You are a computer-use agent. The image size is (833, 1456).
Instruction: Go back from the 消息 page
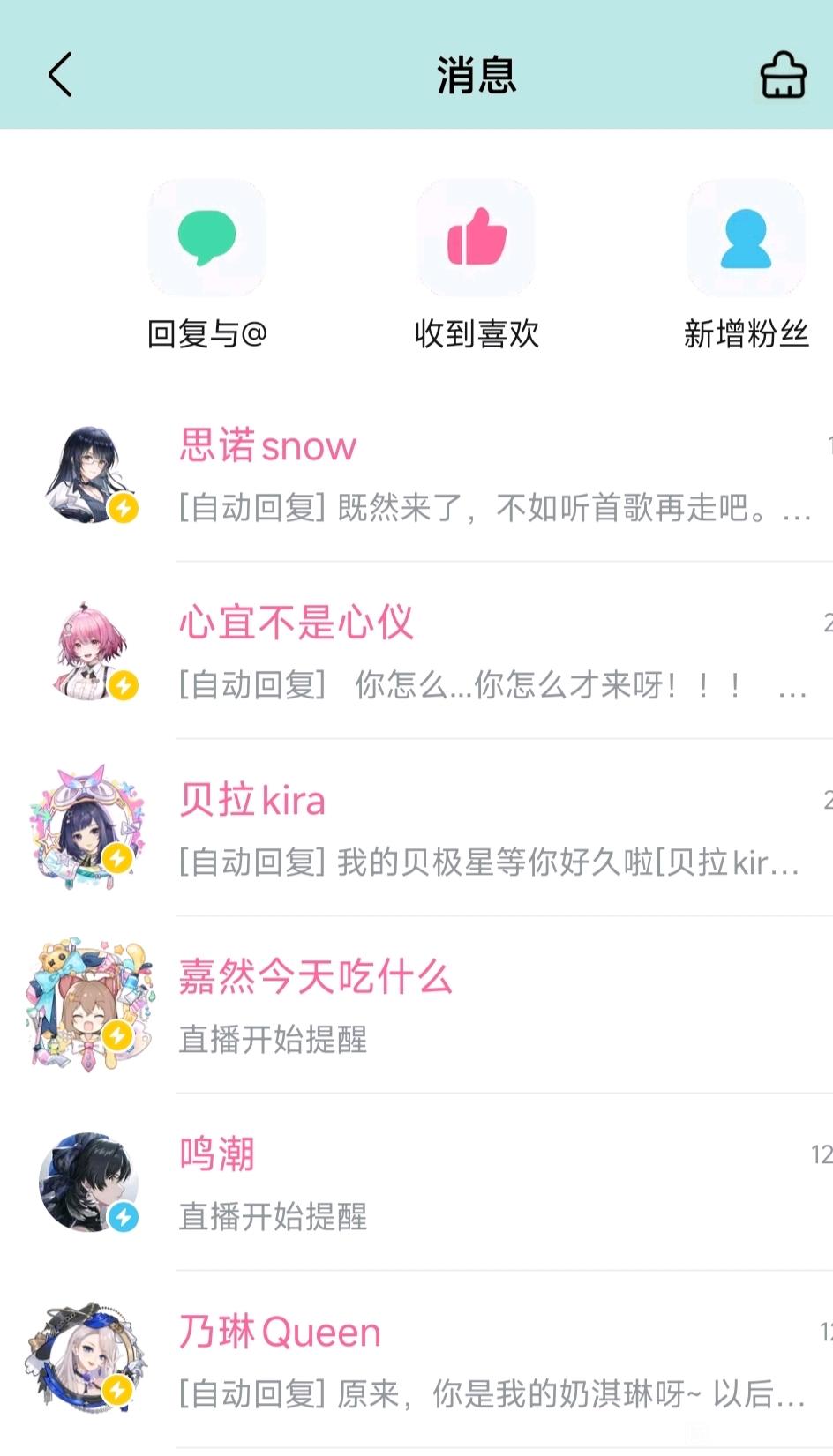tap(60, 74)
